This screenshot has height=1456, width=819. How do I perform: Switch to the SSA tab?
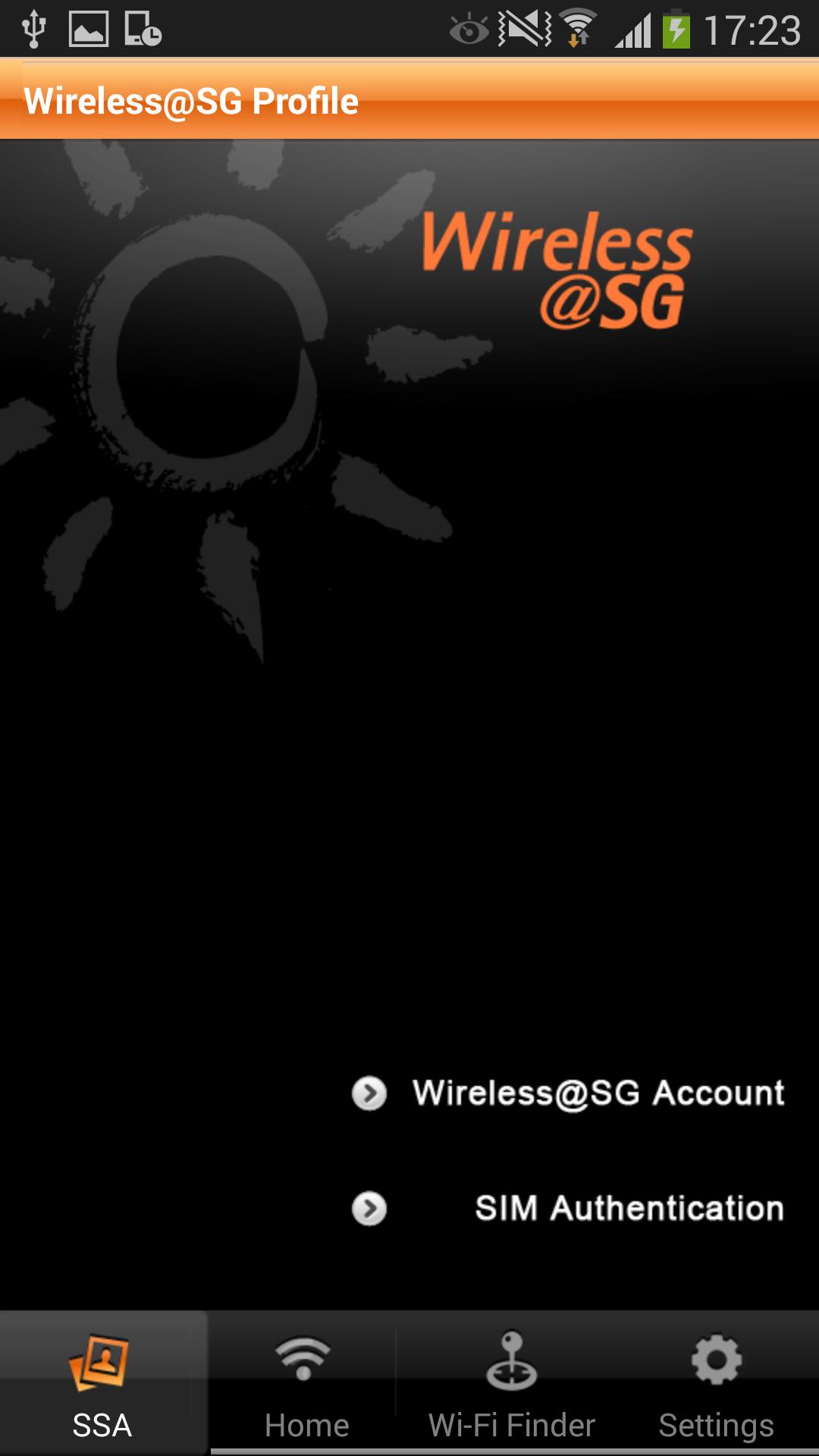(101, 1424)
